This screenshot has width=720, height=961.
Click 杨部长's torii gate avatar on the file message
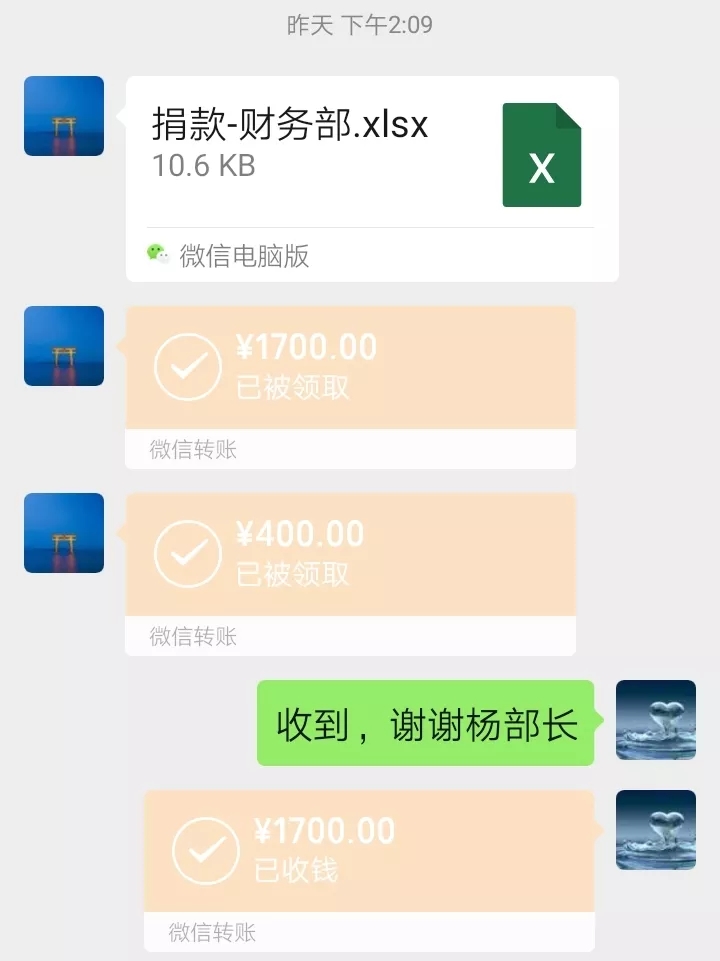[x=63, y=116]
